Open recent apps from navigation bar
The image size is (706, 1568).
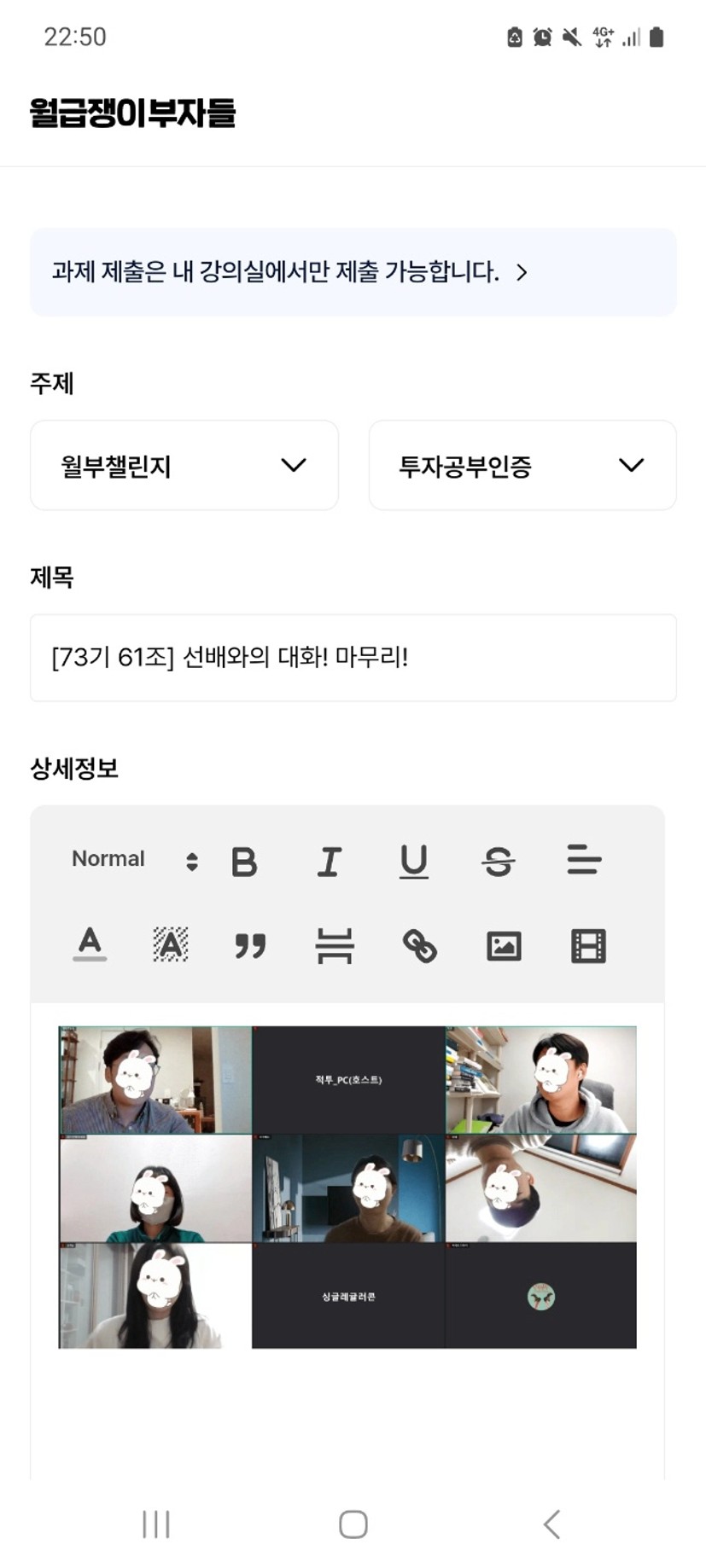156,1524
